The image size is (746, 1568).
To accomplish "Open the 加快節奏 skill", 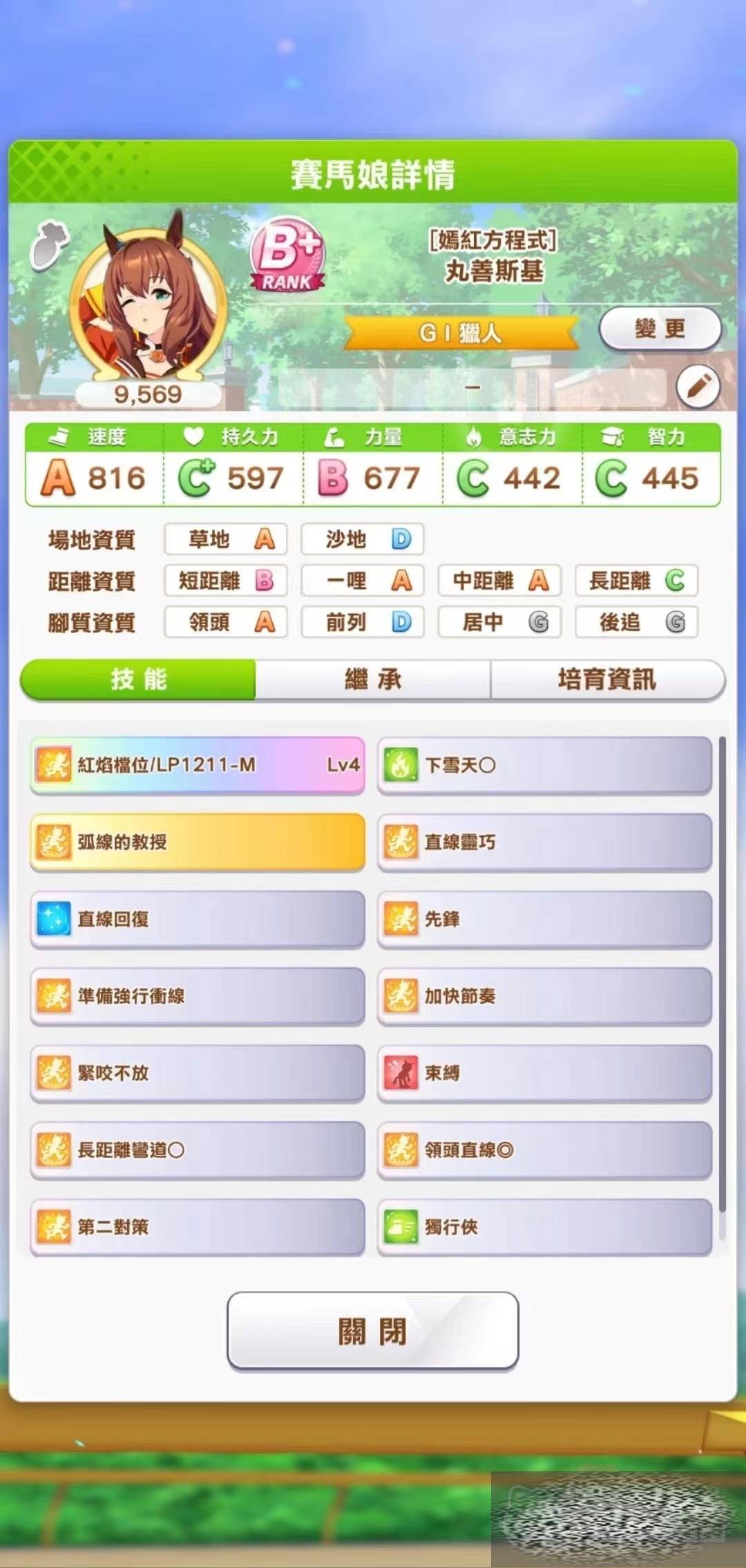I will 544,996.
